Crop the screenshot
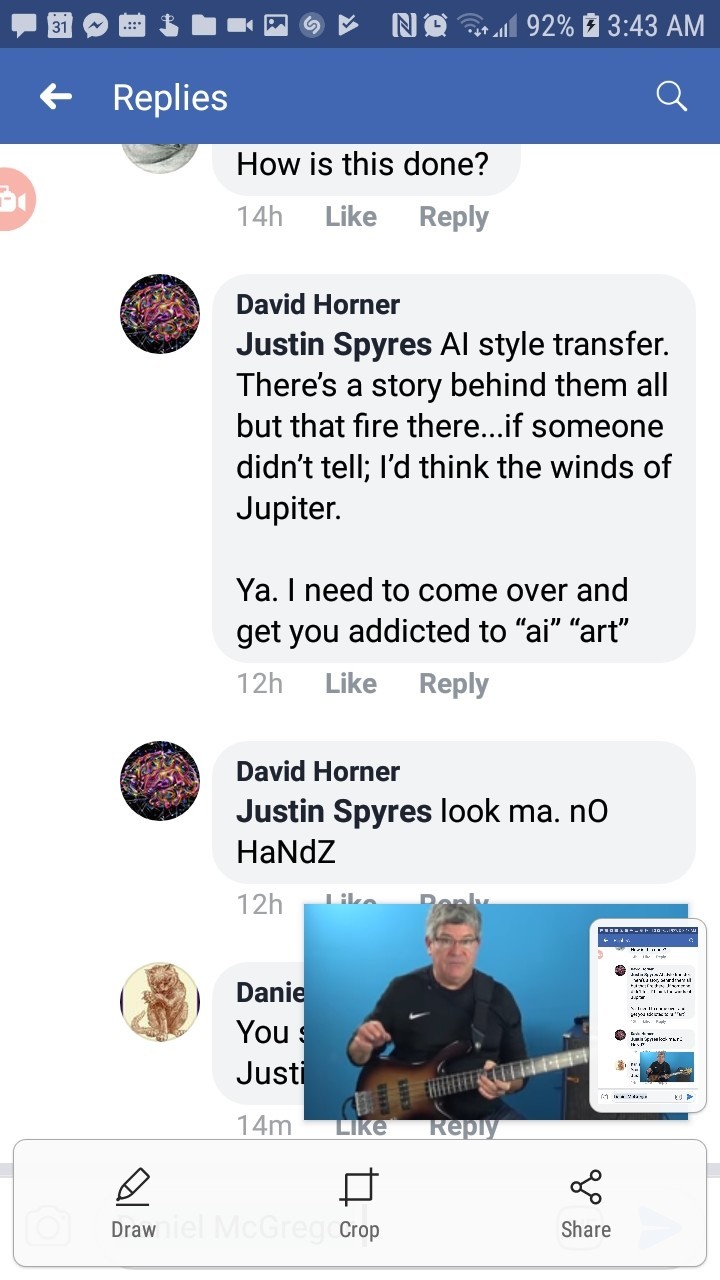 point(359,1203)
